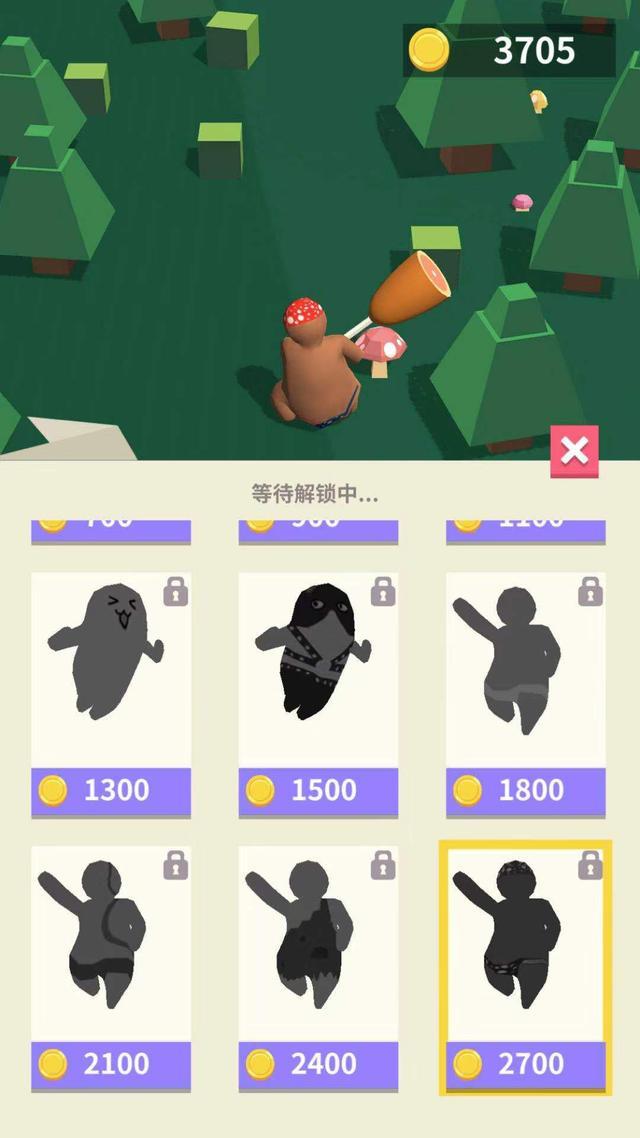Open the locked skin priced at 2400 coins
The height and width of the screenshot is (1138, 640).
pyautogui.click(x=318, y=967)
